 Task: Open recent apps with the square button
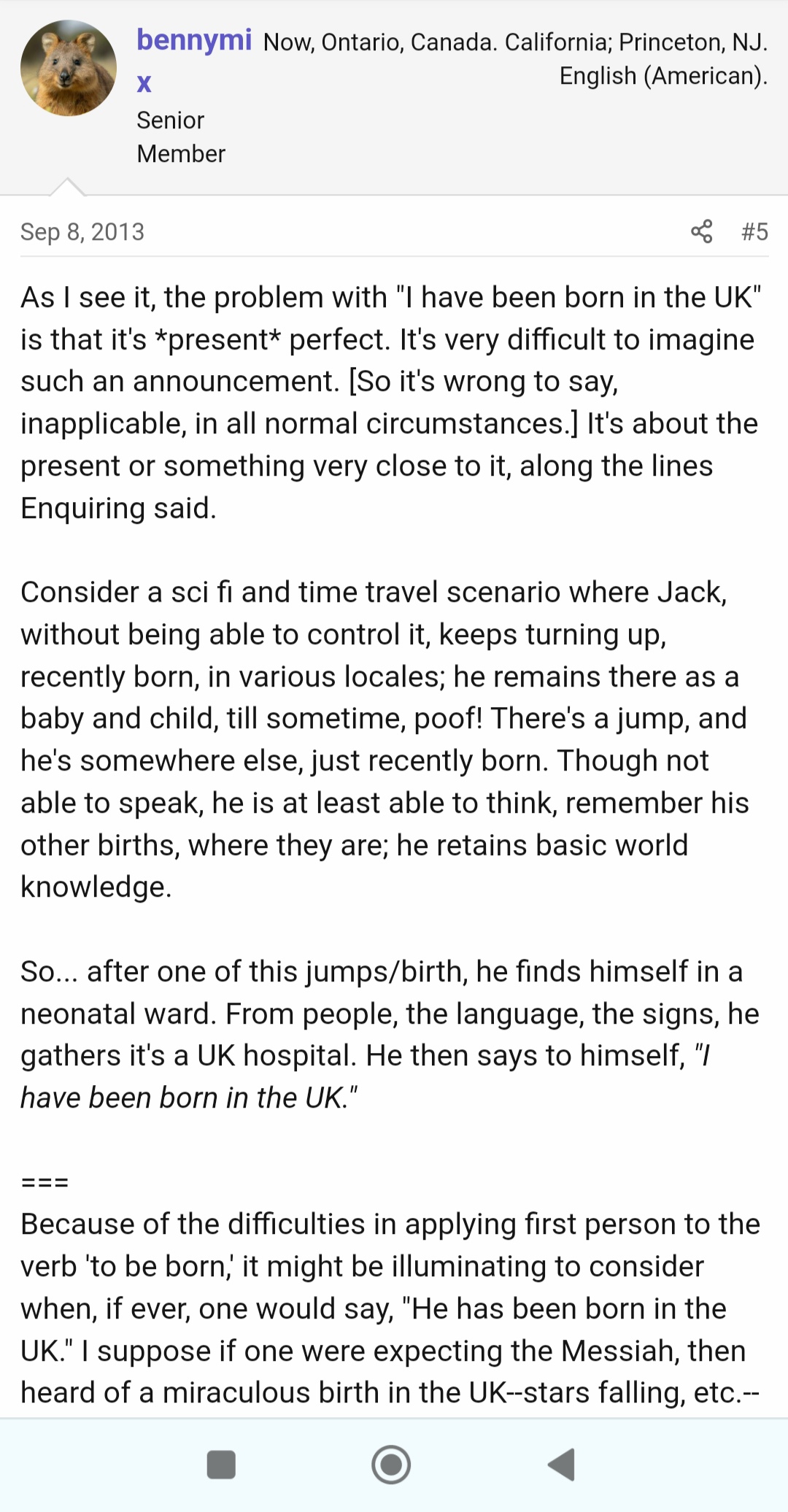[221, 1465]
